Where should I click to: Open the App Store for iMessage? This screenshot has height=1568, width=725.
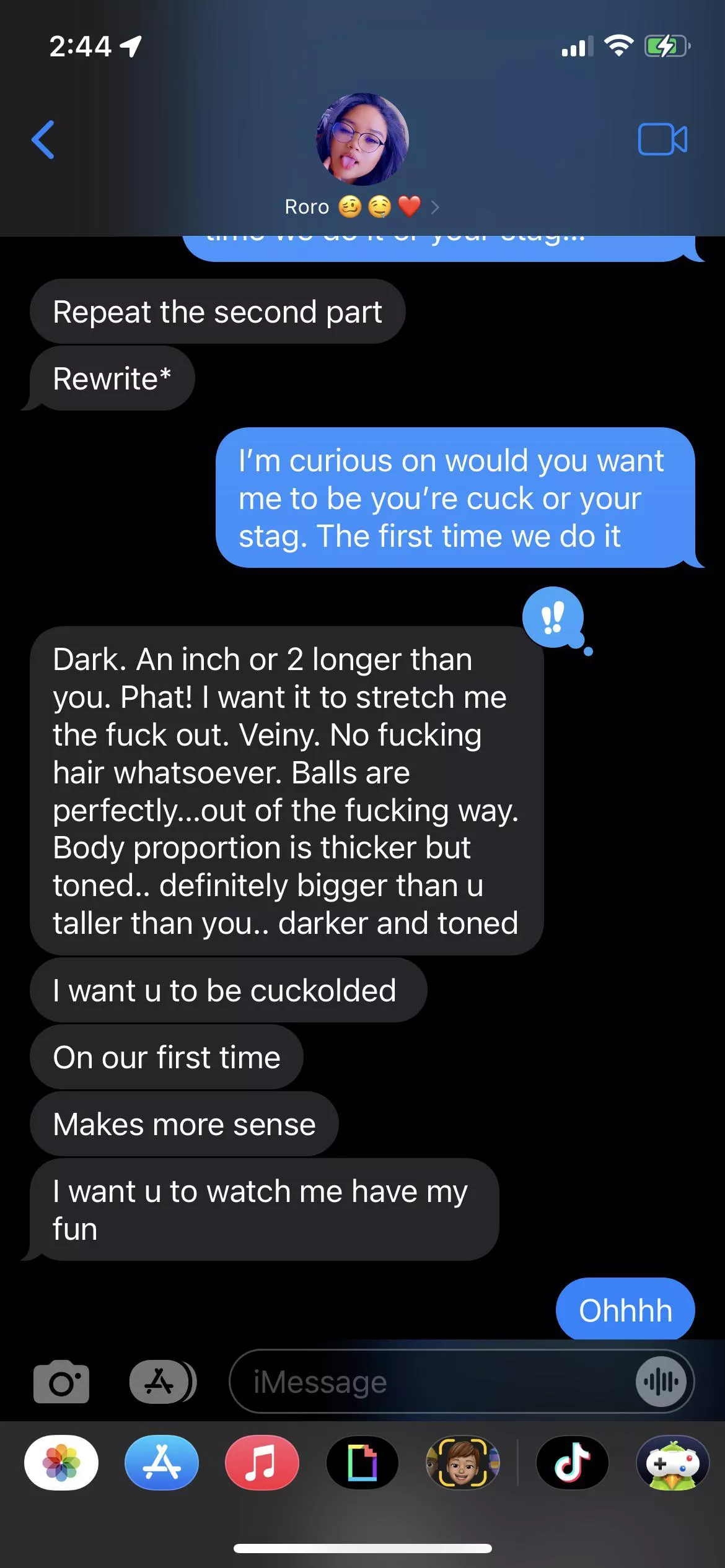click(162, 1463)
